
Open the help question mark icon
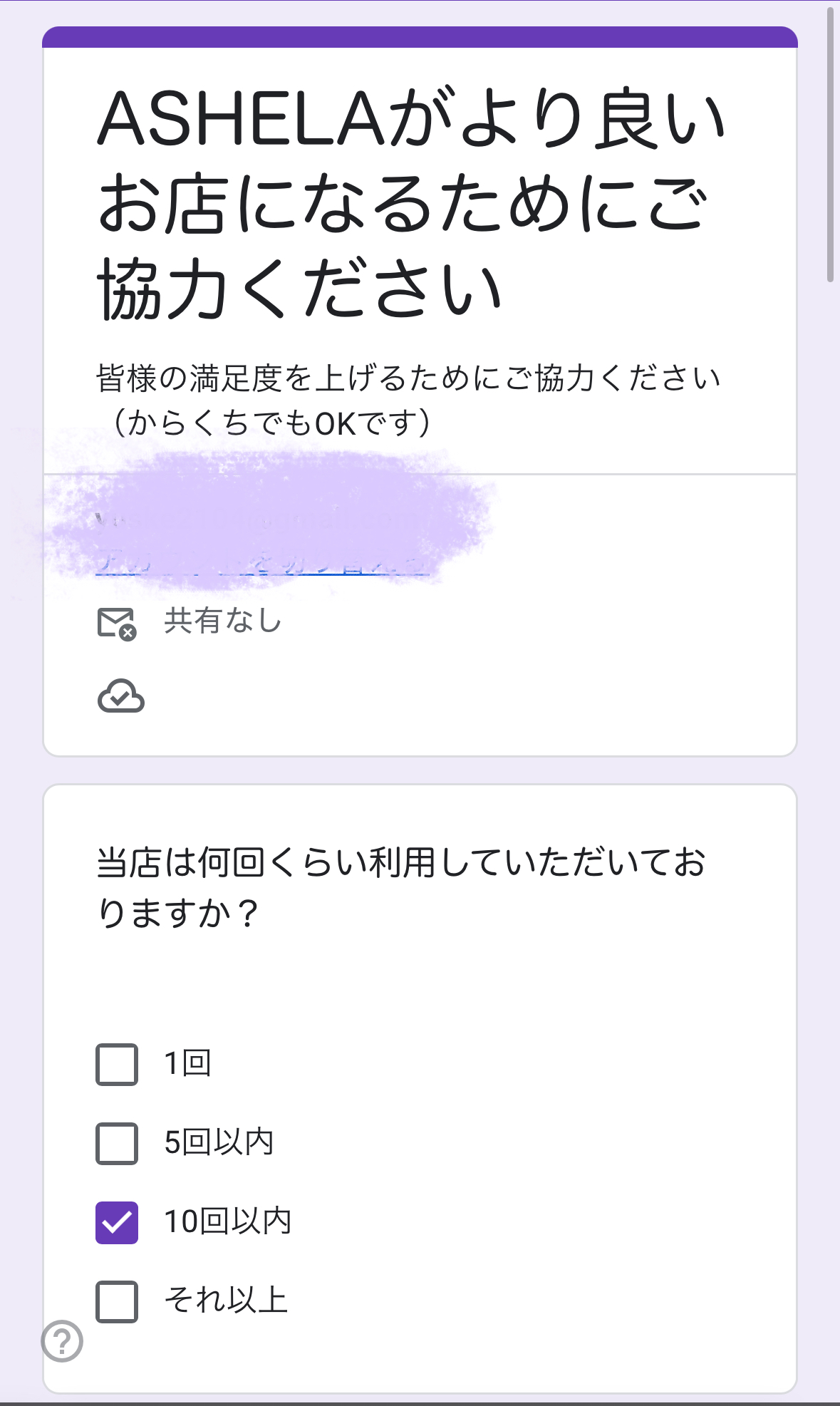63,1341
